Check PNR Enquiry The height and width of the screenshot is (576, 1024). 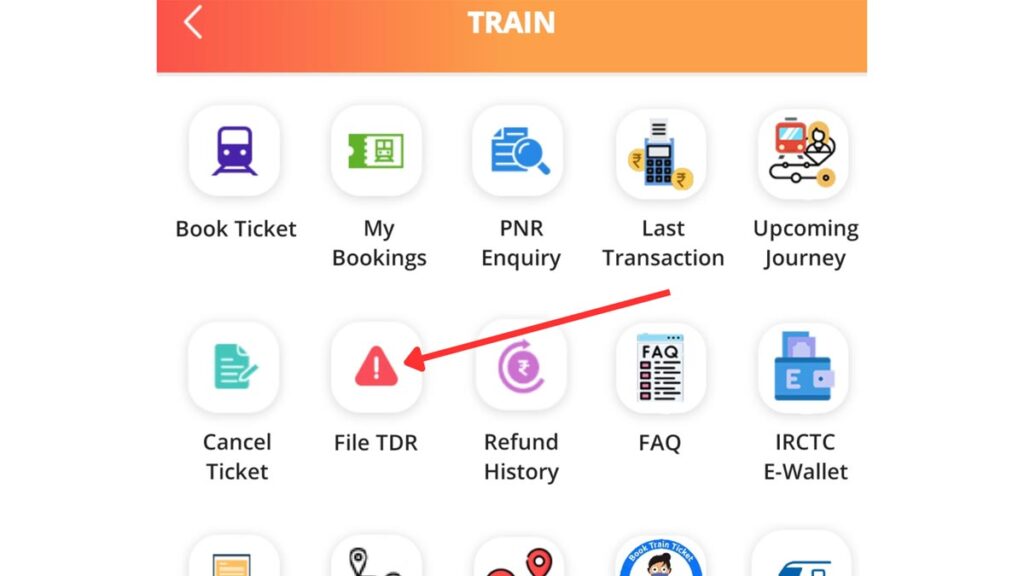coord(519,151)
